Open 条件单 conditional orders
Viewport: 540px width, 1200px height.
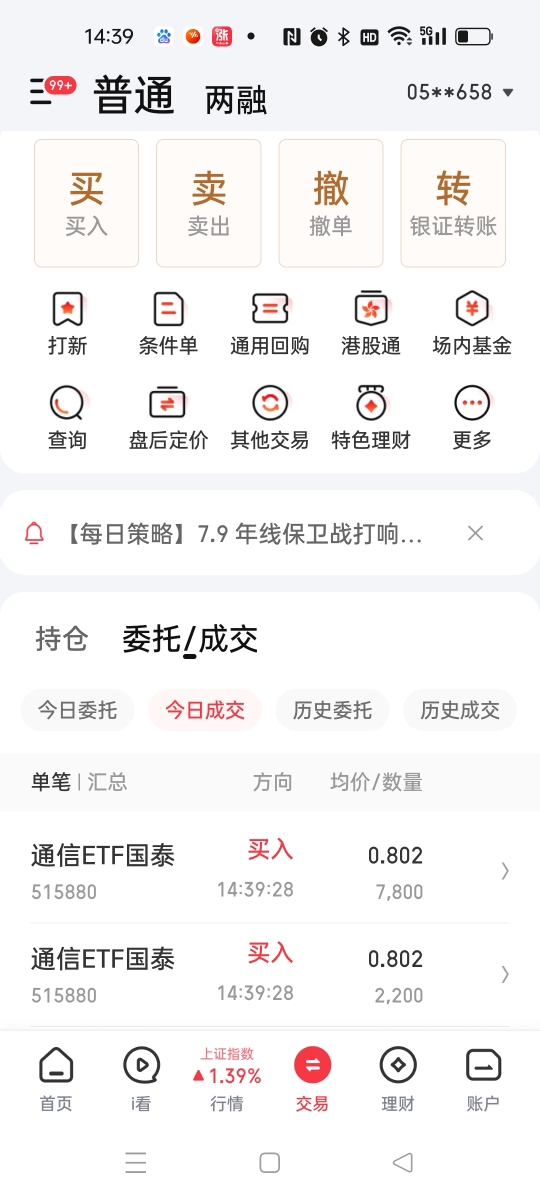pos(168,324)
